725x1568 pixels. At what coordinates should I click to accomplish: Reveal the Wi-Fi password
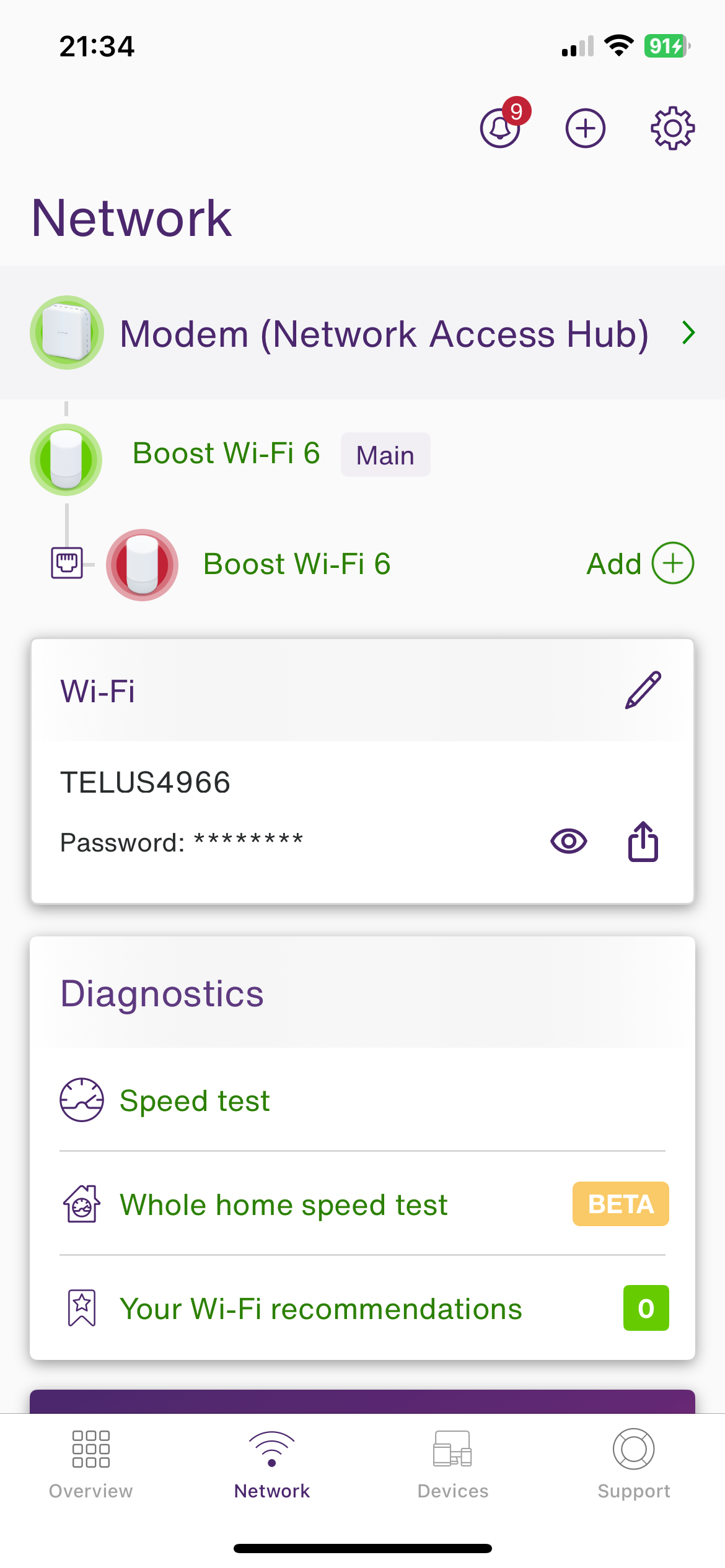click(x=568, y=842)
